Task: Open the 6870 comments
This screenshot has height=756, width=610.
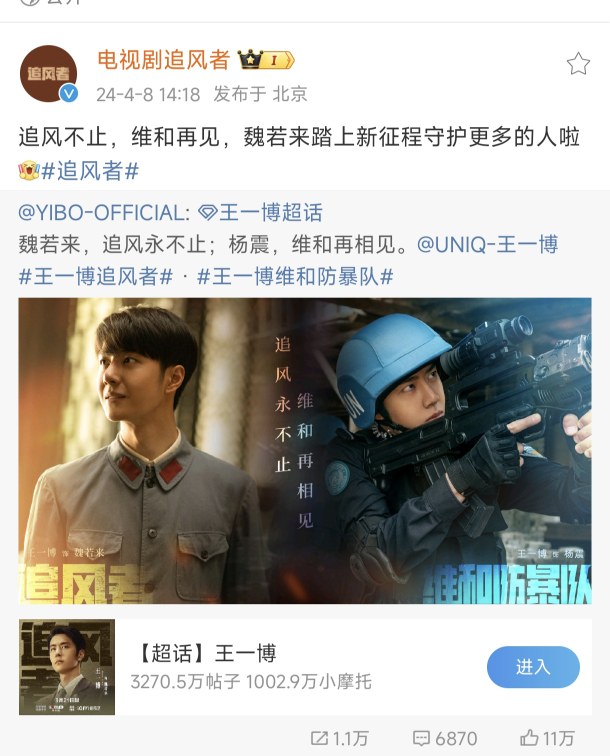Action: pos(445,738)
